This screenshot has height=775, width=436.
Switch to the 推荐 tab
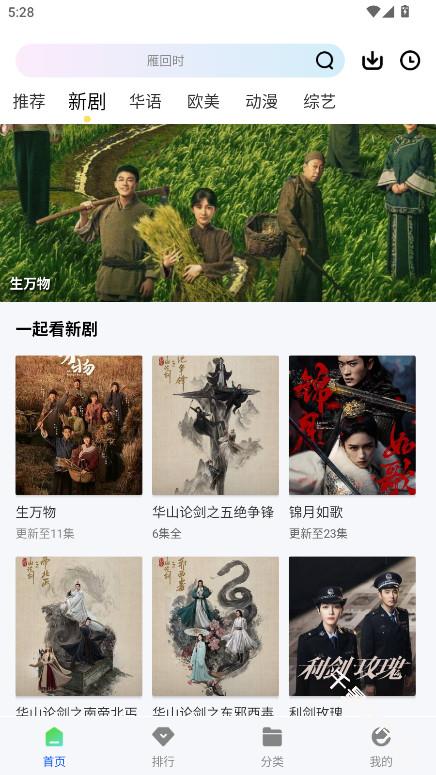point(29,101)
